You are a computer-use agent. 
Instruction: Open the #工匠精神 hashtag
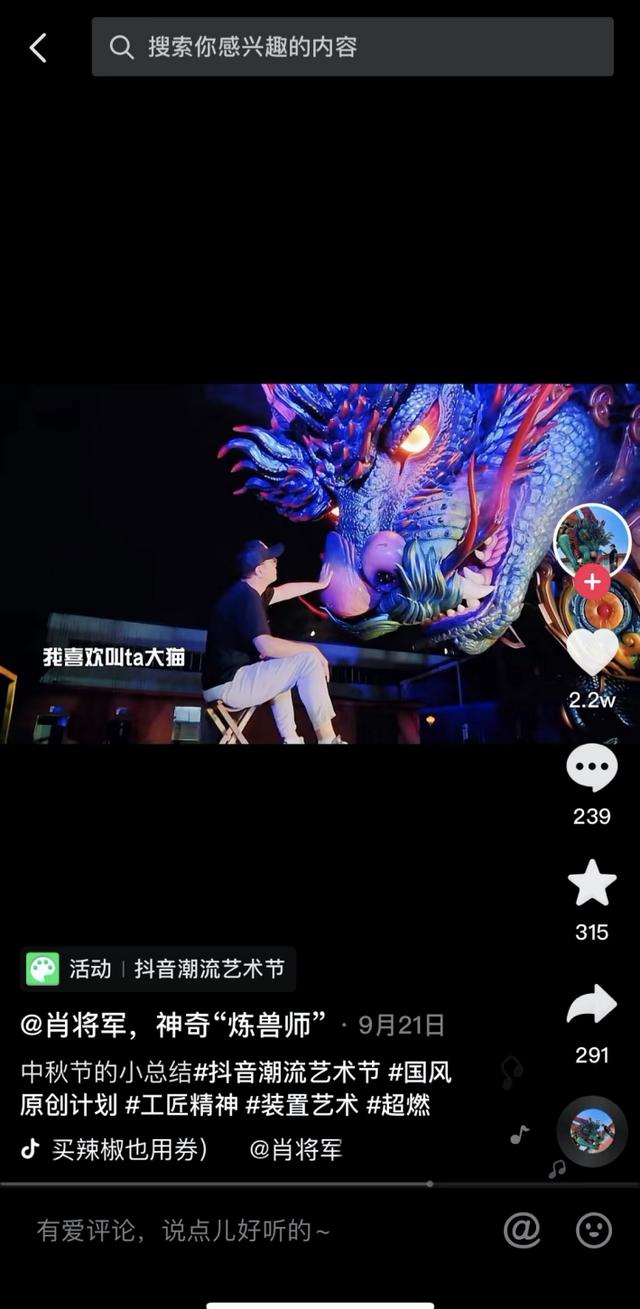[x=182, y=1105]
